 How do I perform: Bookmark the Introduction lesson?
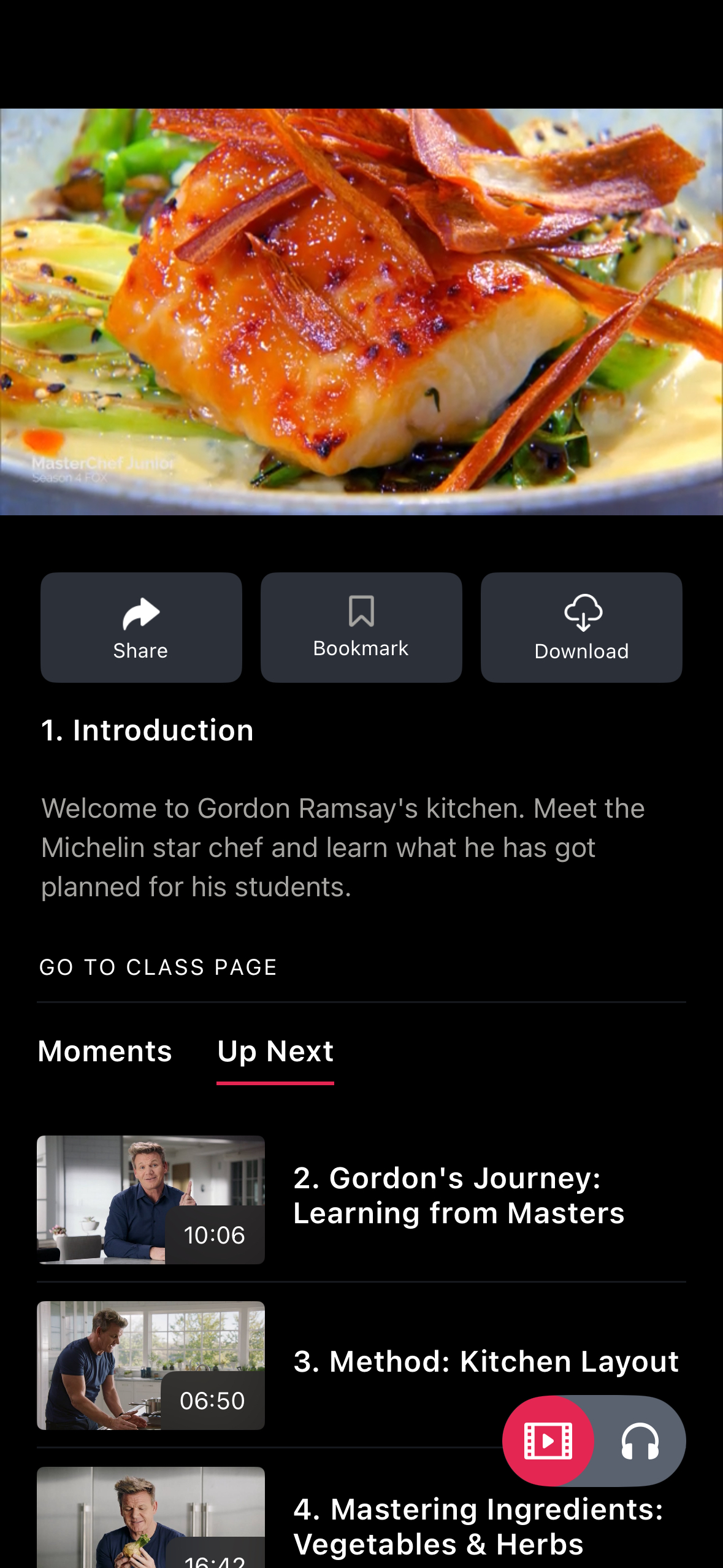click(361, 627)
